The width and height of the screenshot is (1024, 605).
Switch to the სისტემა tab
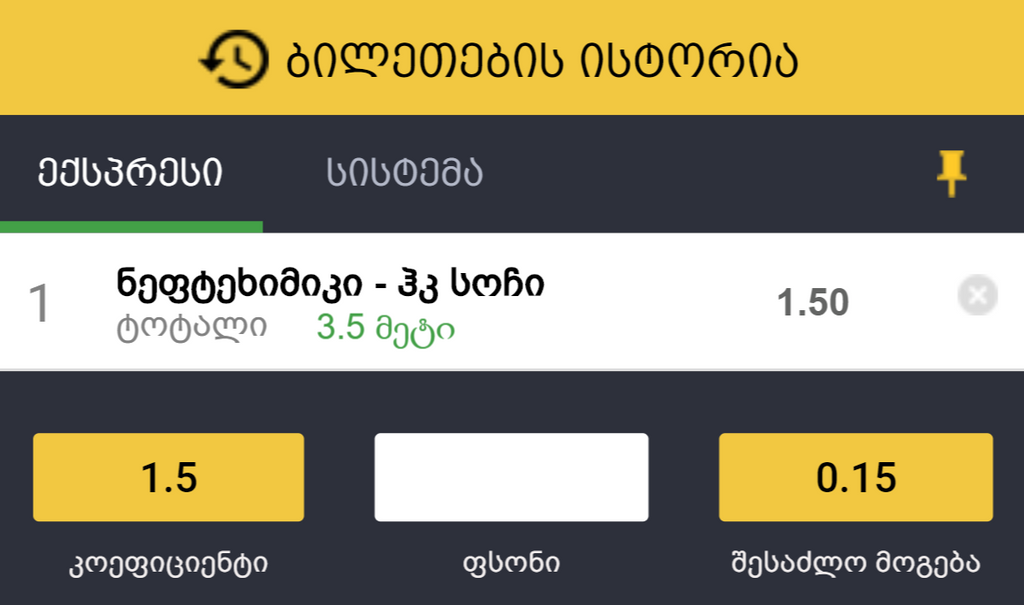coord(404,173)
